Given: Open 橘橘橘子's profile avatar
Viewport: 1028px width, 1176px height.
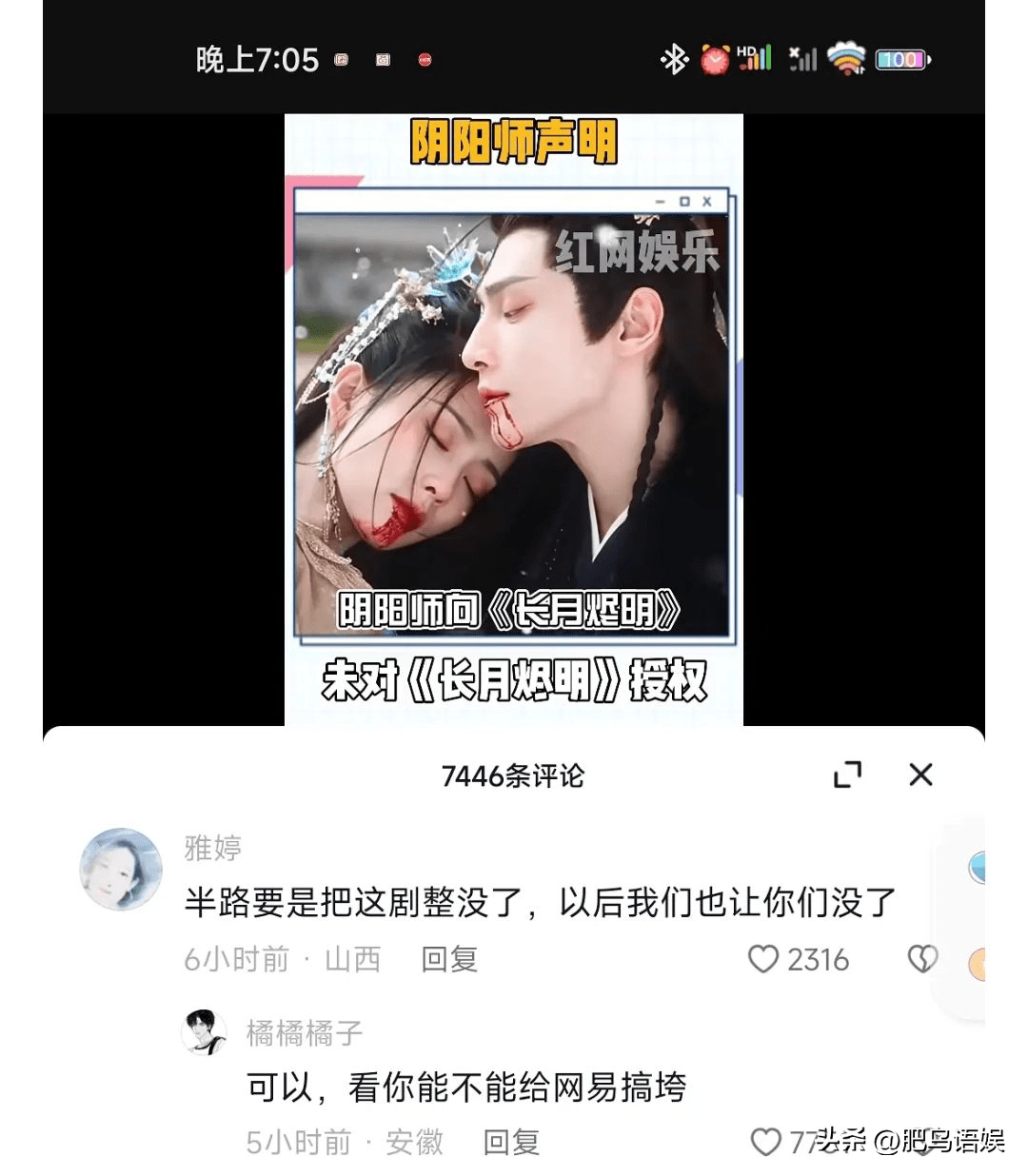Looking at the screenshot, I should [x=204, y=1032].
